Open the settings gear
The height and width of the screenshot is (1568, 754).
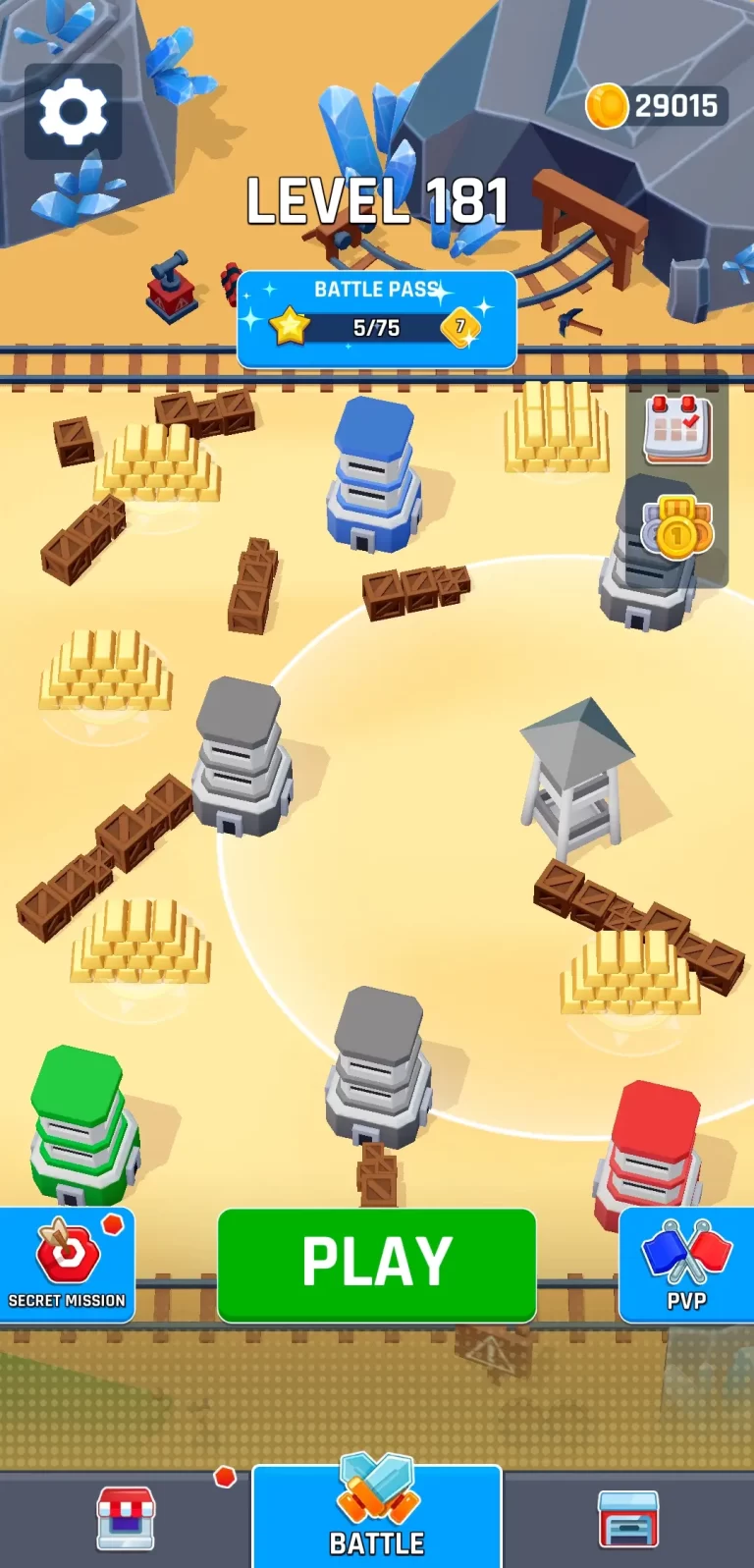pos(73,111)
